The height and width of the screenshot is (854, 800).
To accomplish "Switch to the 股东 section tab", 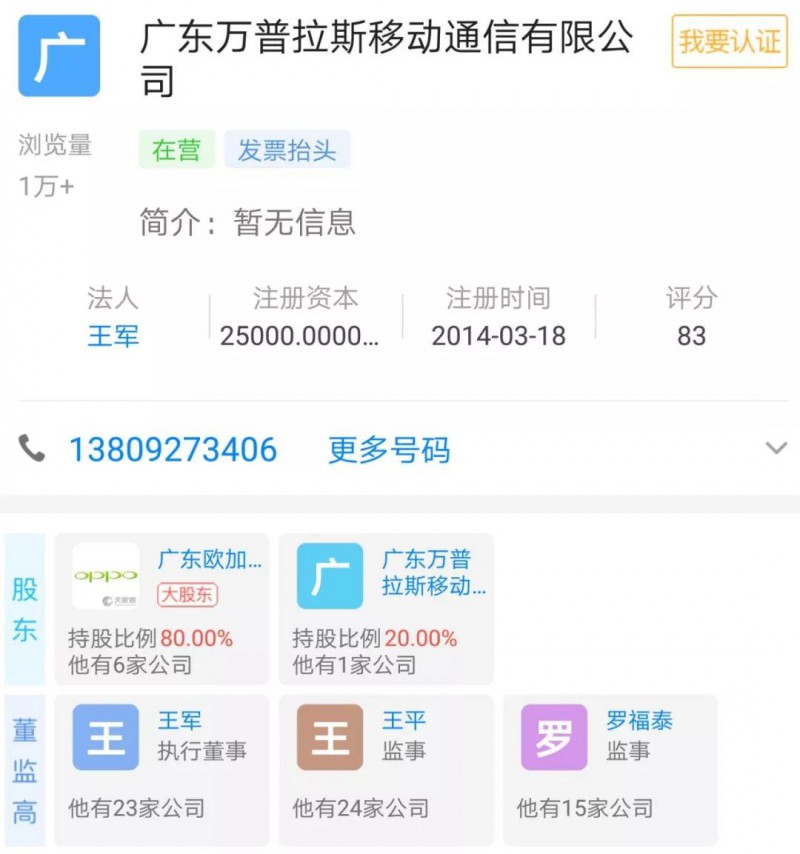I will coord(24,604).
